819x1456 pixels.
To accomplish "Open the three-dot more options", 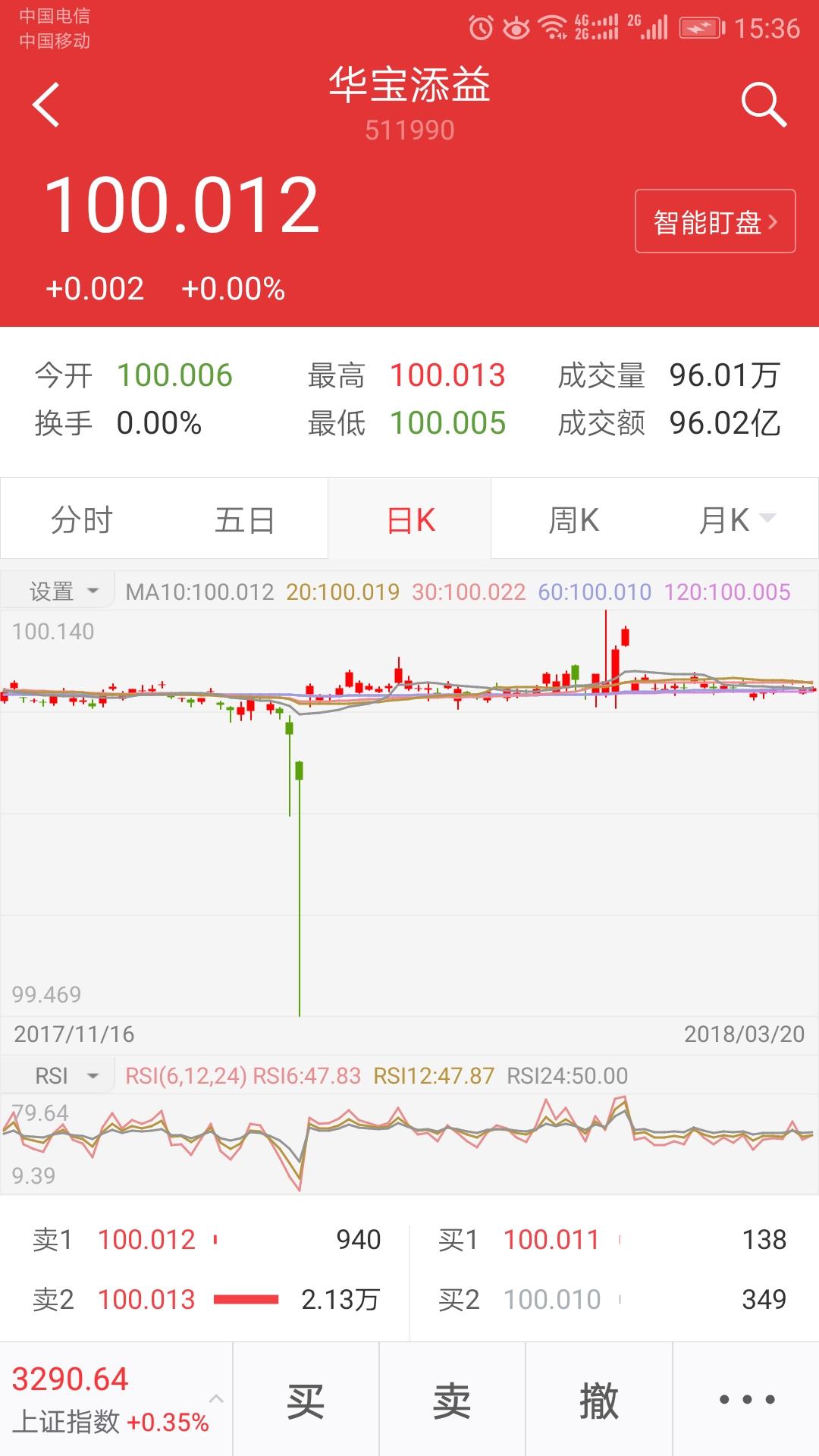I will click(746, 1400).
